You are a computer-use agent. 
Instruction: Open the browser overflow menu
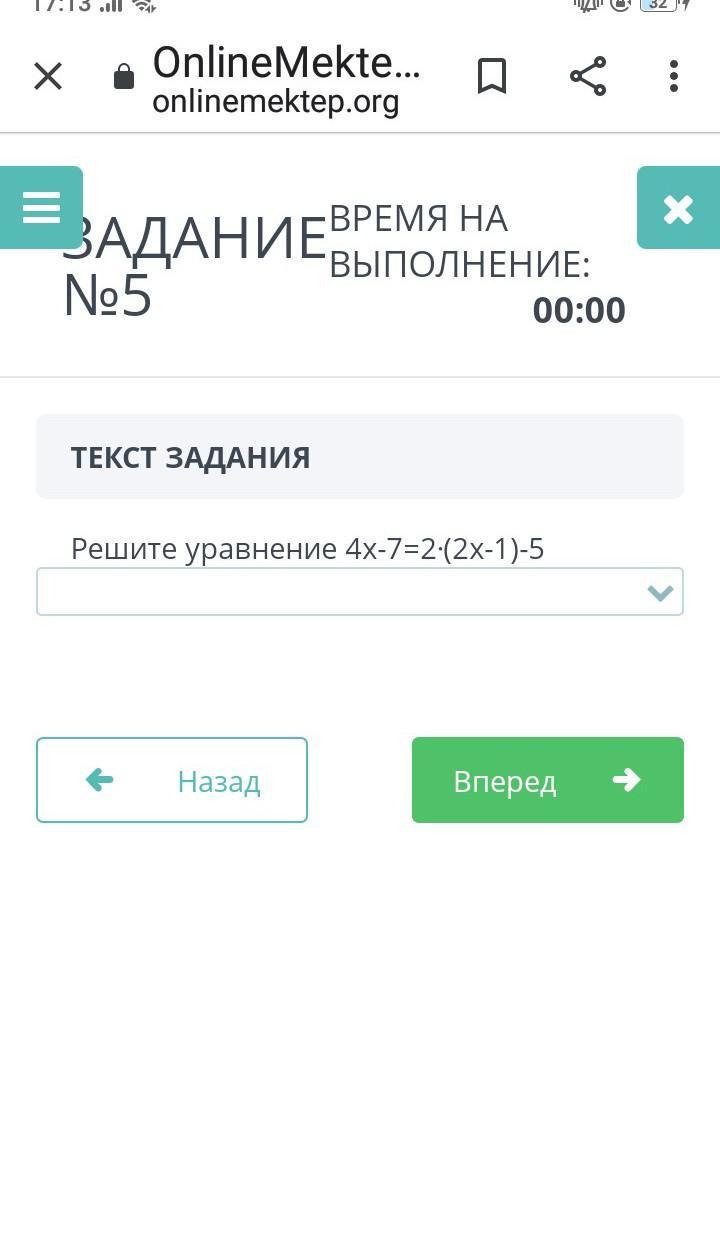(674, 77)
